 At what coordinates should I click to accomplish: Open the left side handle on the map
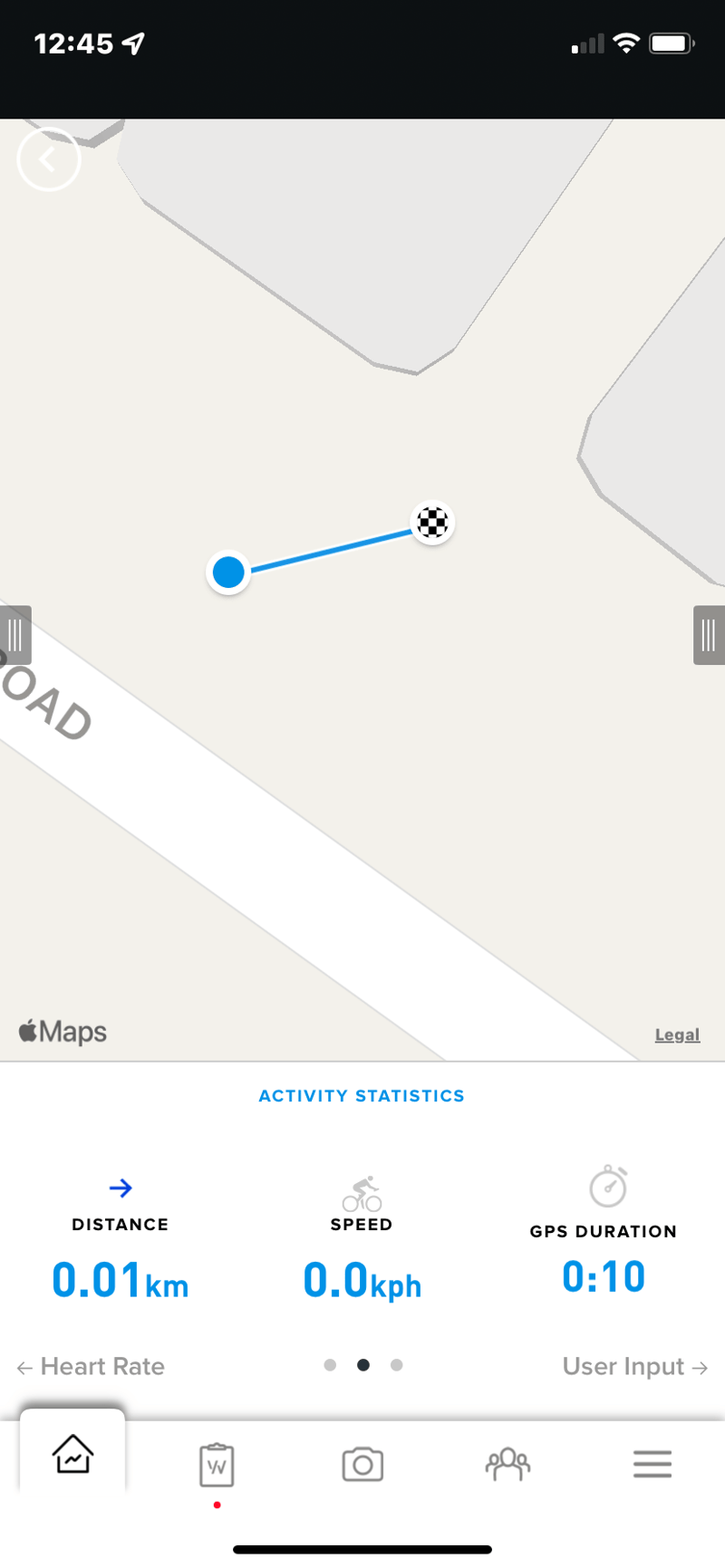[15, 635]
